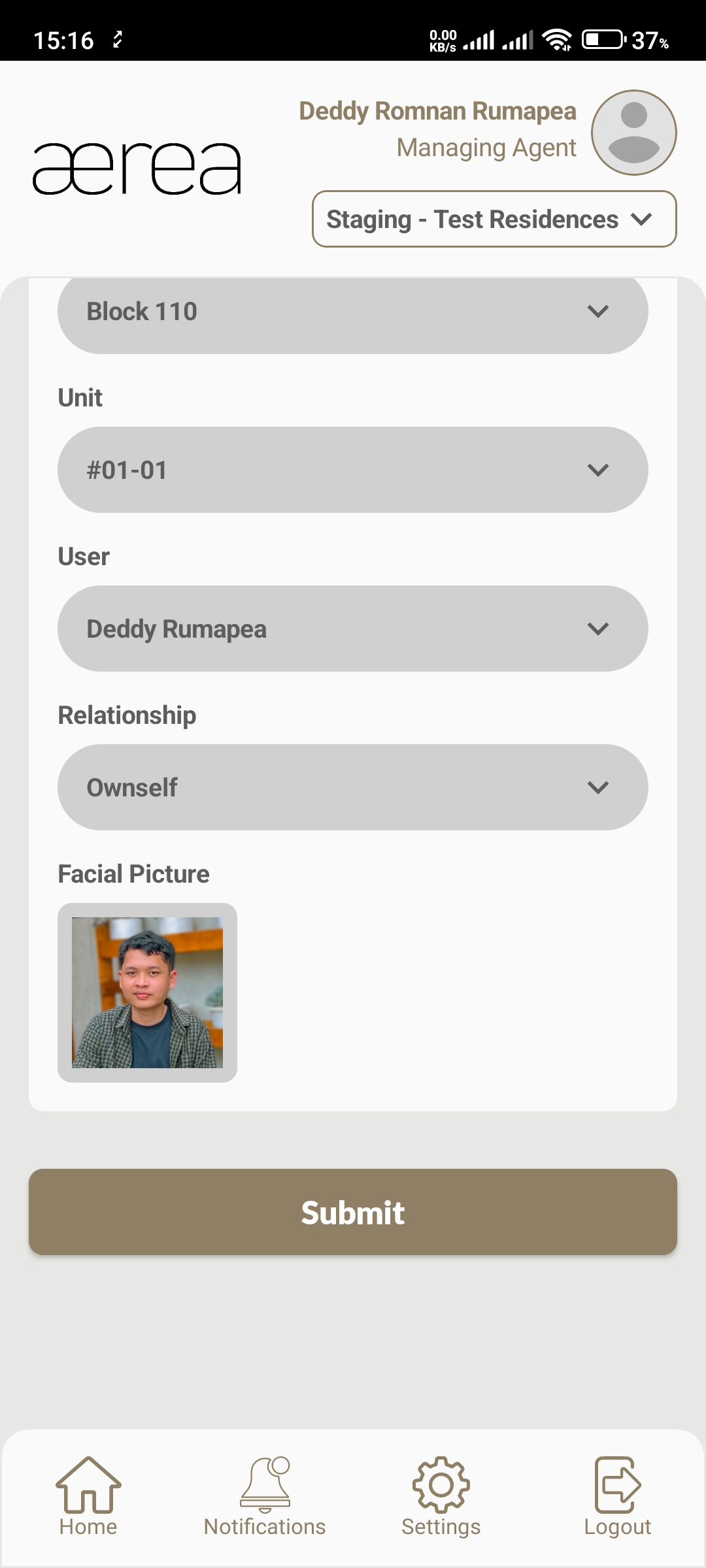
Task: Go to the Home tab
Action: point(88,1497)
